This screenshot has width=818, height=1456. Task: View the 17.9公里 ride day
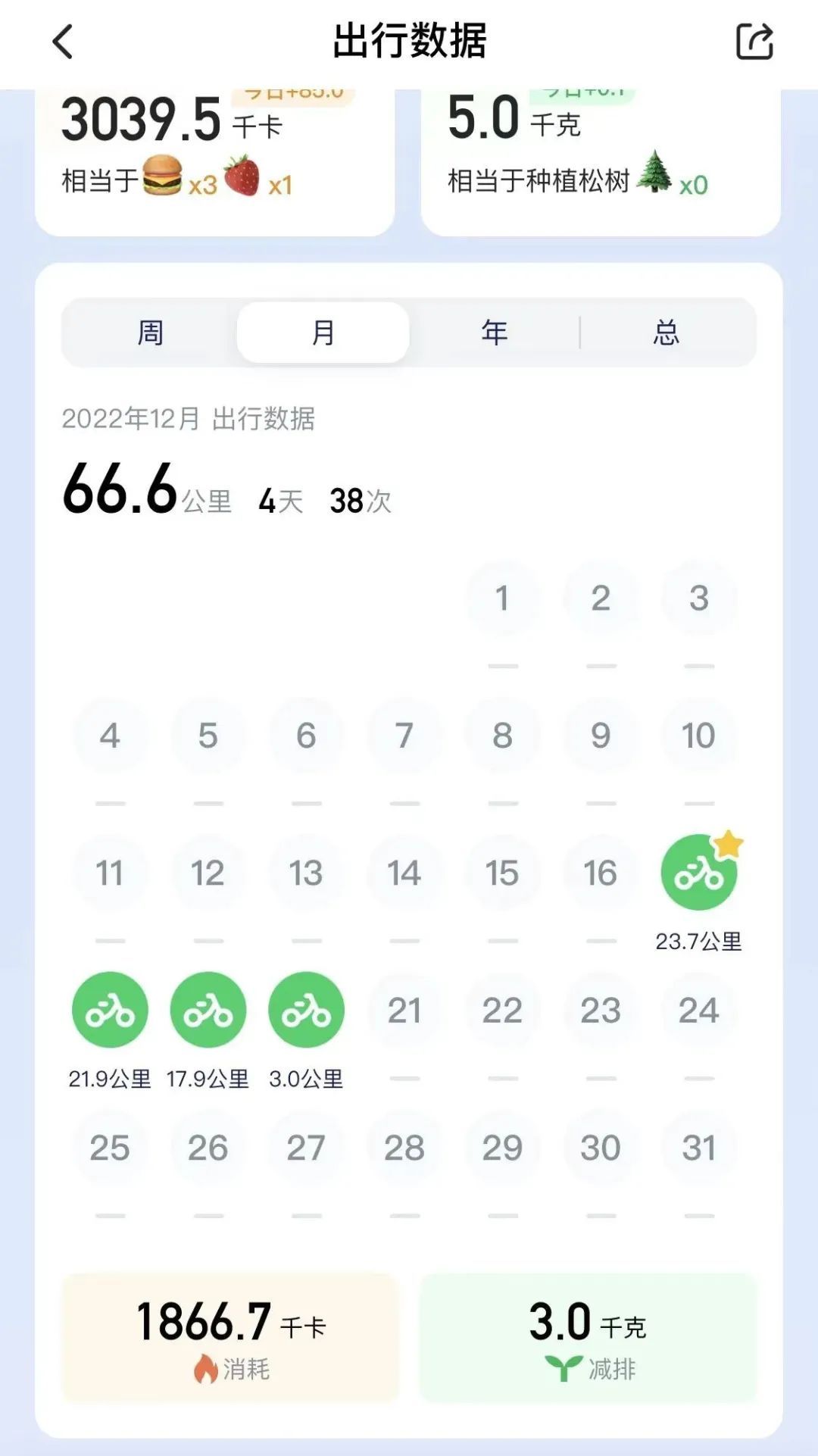coord(208,1010)
